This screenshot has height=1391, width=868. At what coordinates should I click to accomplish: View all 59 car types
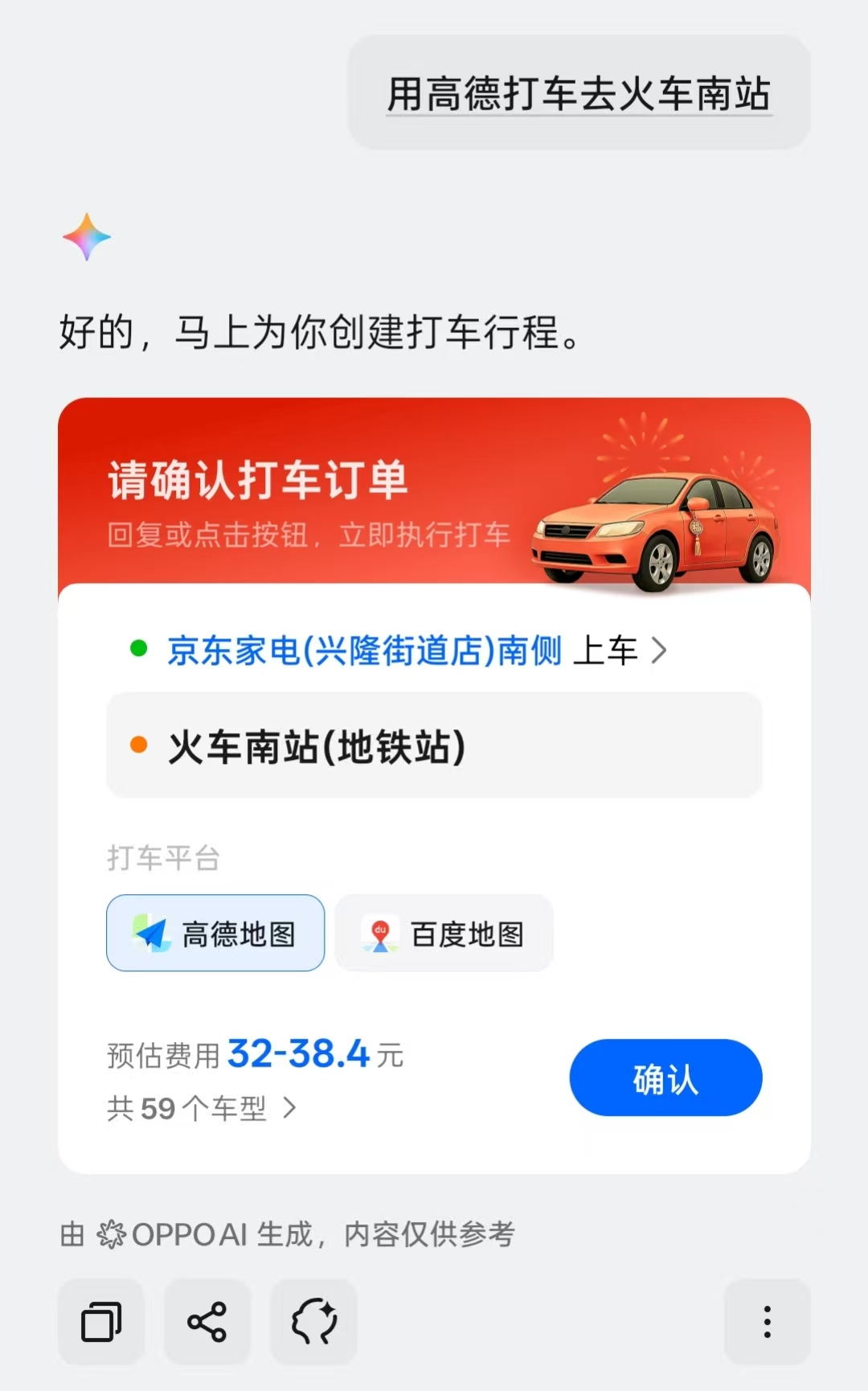point(203,1109)
